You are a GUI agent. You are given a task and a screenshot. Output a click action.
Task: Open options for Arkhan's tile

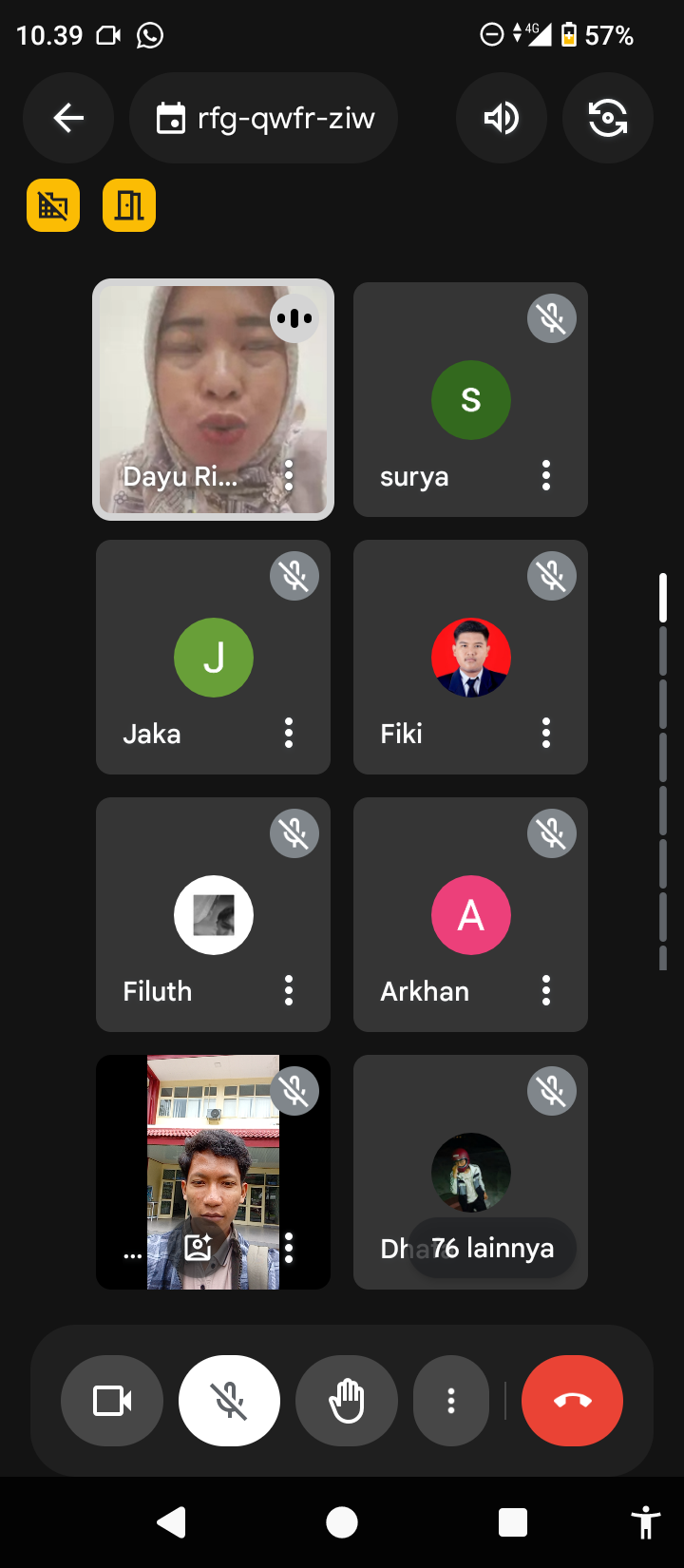(x=546, y=990)
